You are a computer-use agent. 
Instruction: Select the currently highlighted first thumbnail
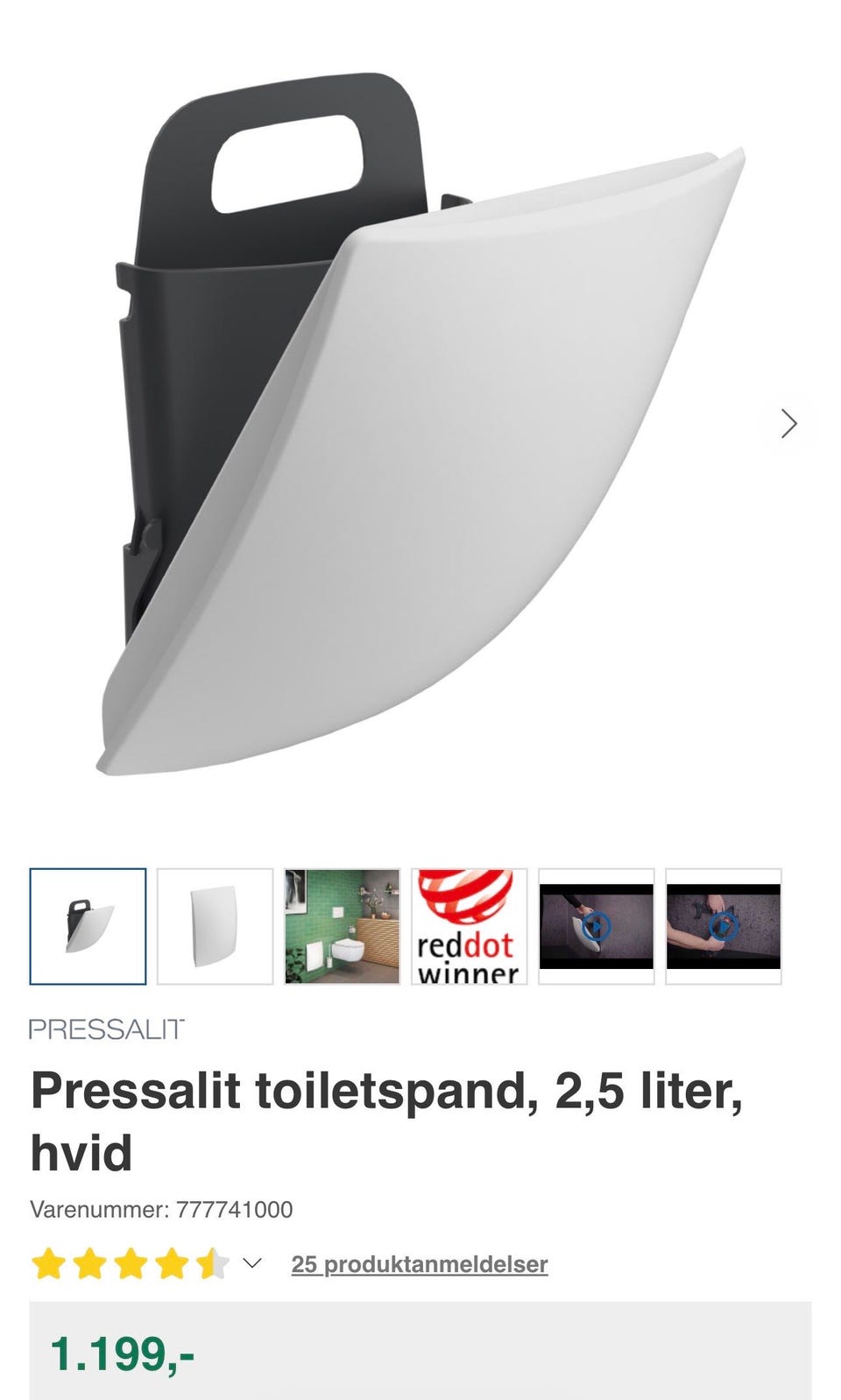tap(88, 923)
